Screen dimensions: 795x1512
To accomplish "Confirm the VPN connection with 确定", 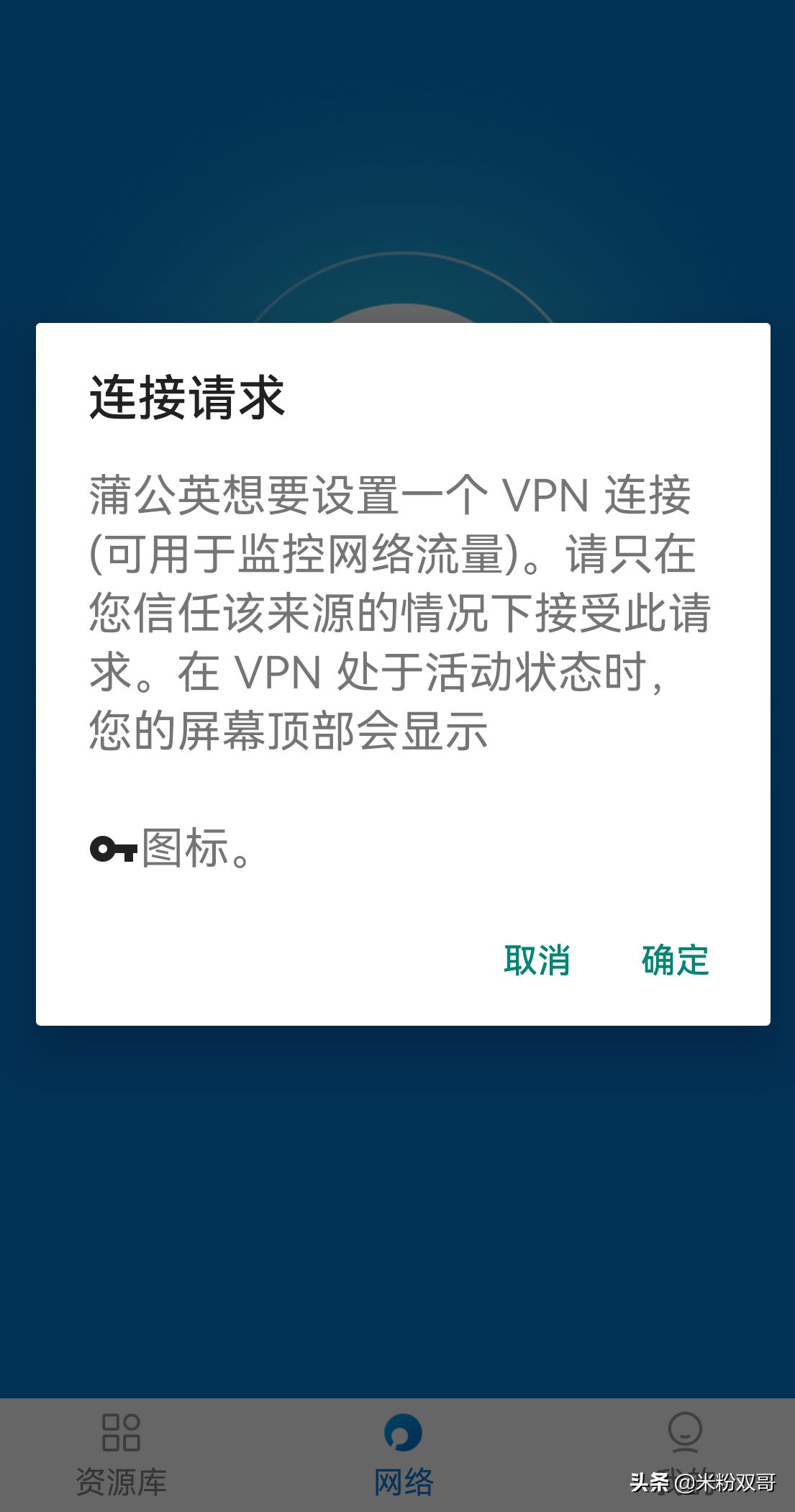I will click(x=675, y=960).
